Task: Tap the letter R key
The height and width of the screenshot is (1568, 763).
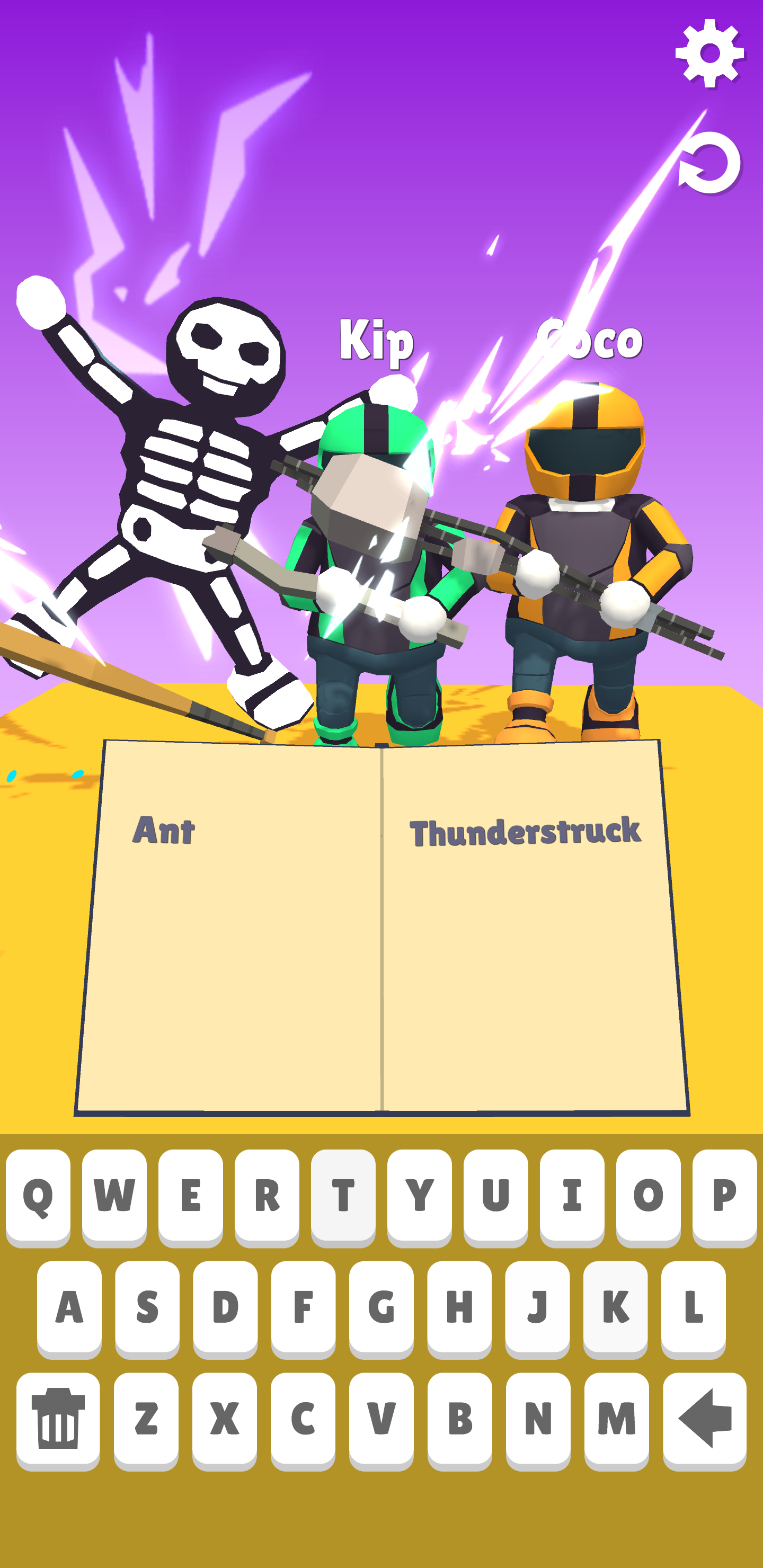Action: pyautogui.click(x=267, y=1195)
